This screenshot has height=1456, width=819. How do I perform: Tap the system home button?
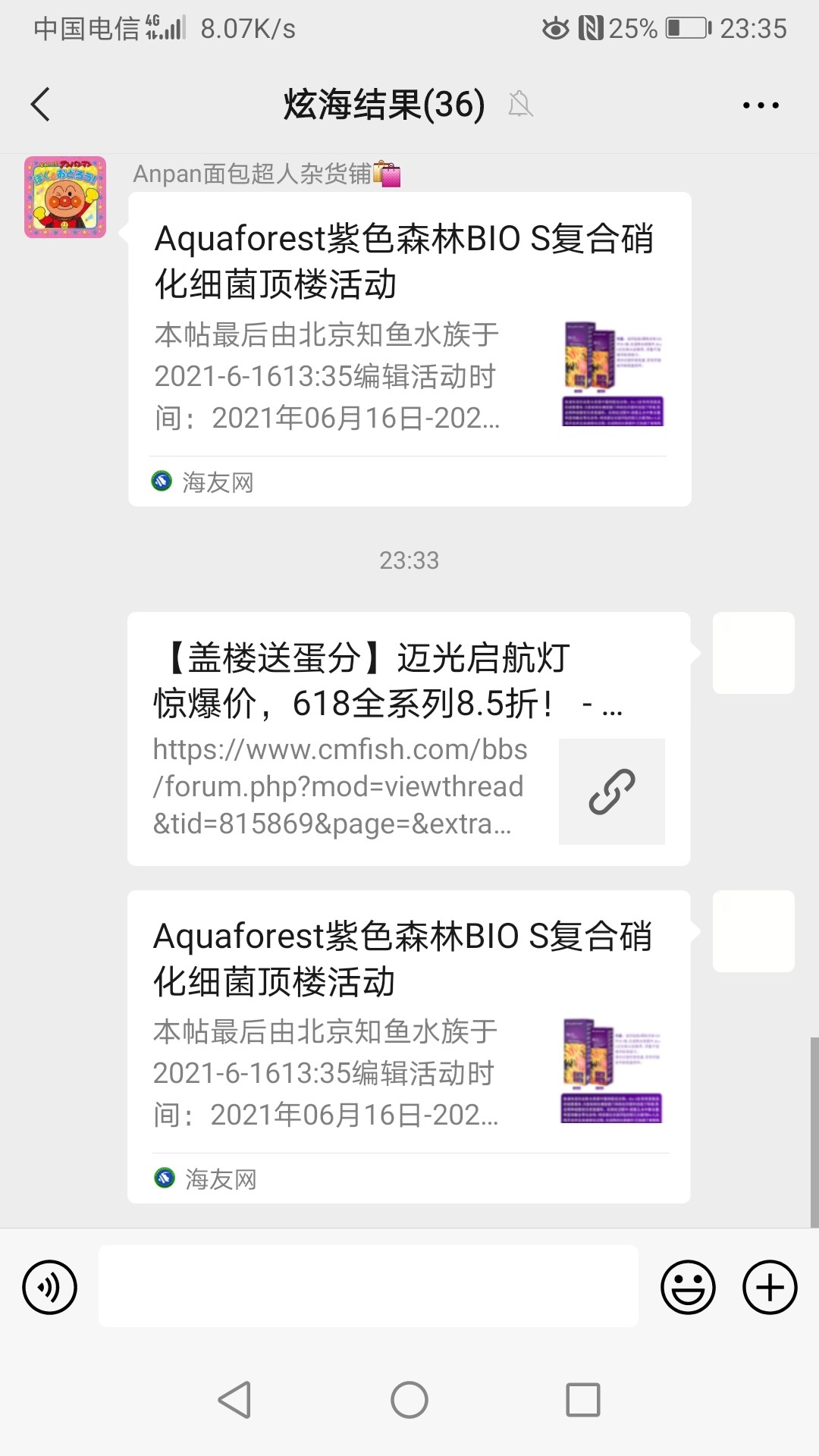(x=409, y=1400)
